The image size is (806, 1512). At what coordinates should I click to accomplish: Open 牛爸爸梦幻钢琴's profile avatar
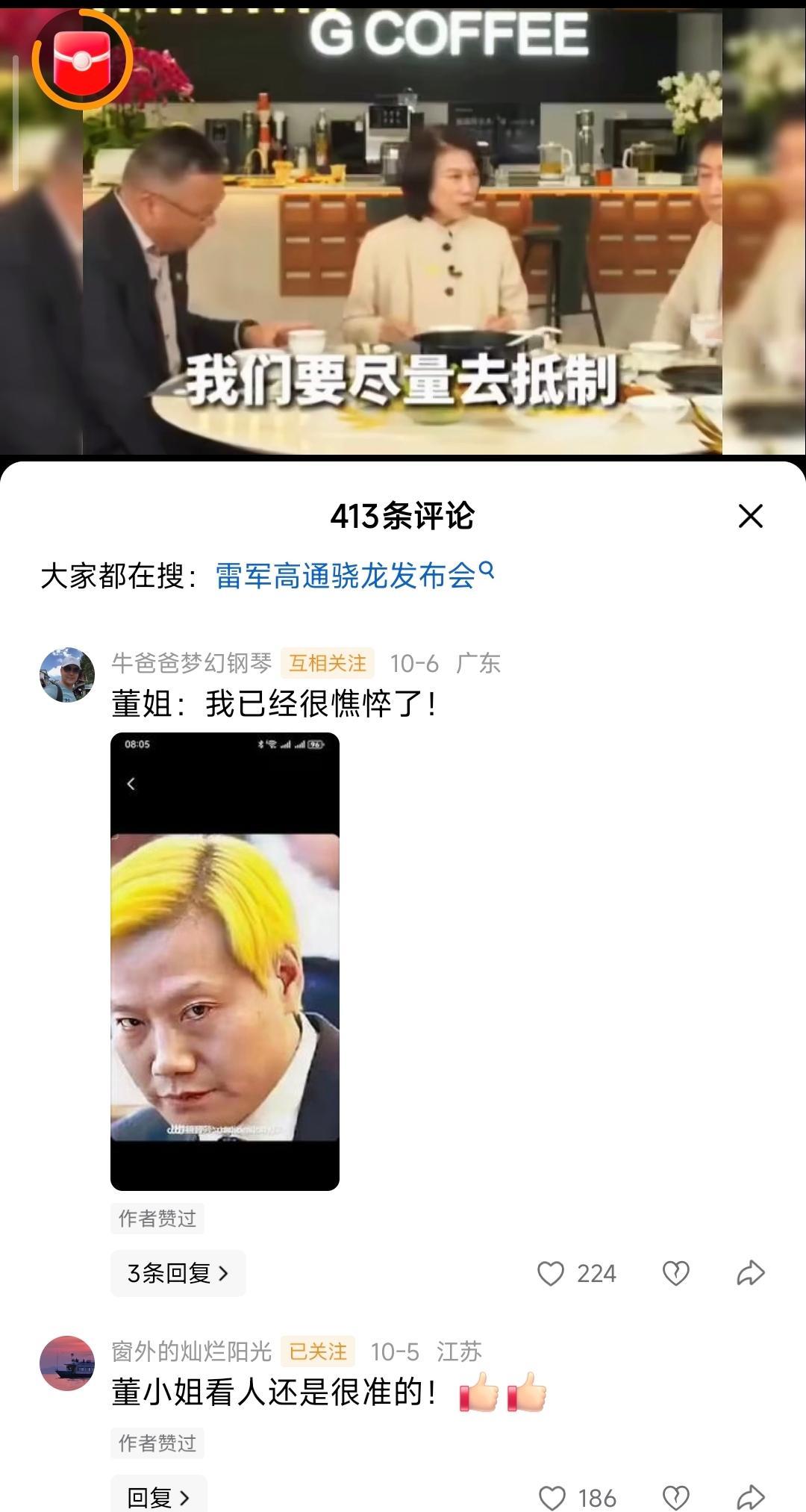67,675
